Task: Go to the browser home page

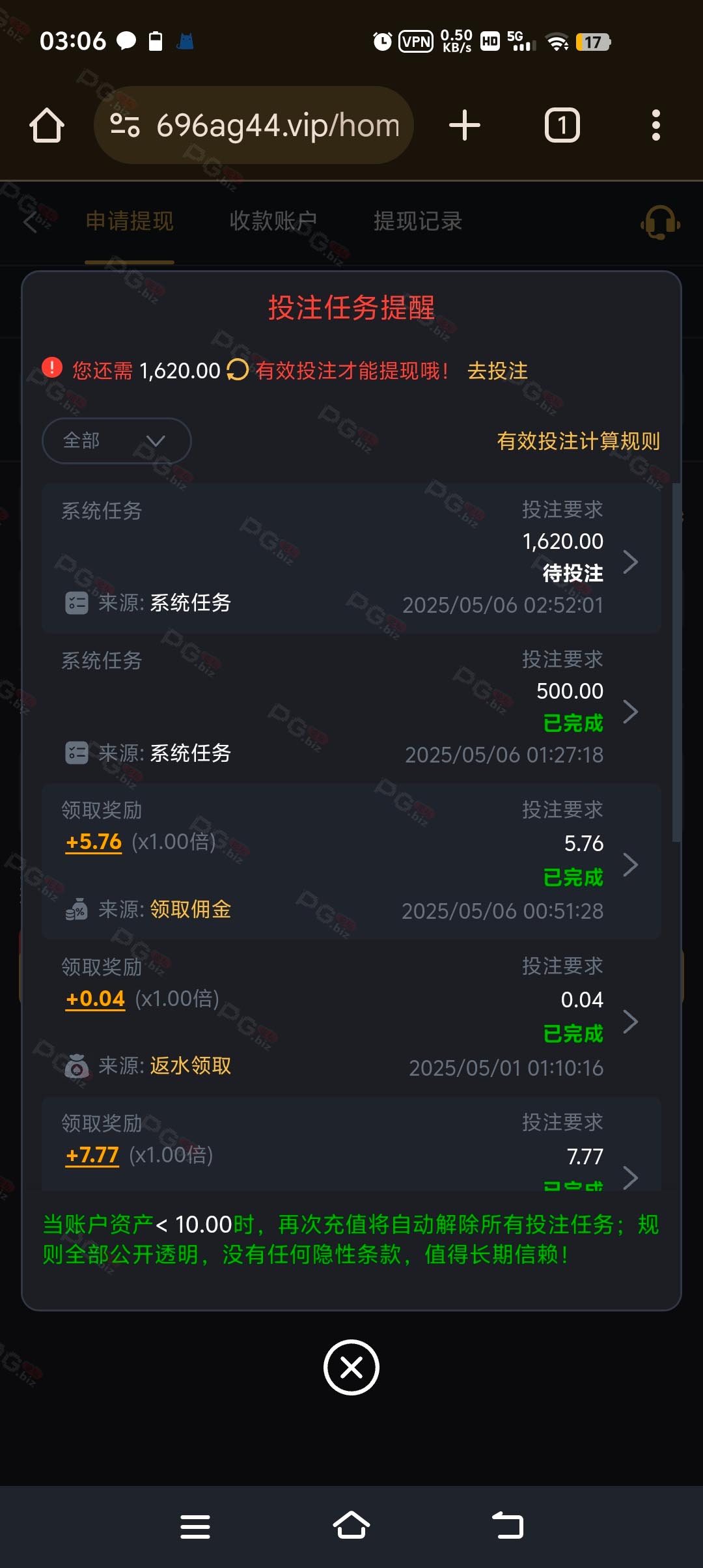Action: pyautogui.click(x=47, y=125)
